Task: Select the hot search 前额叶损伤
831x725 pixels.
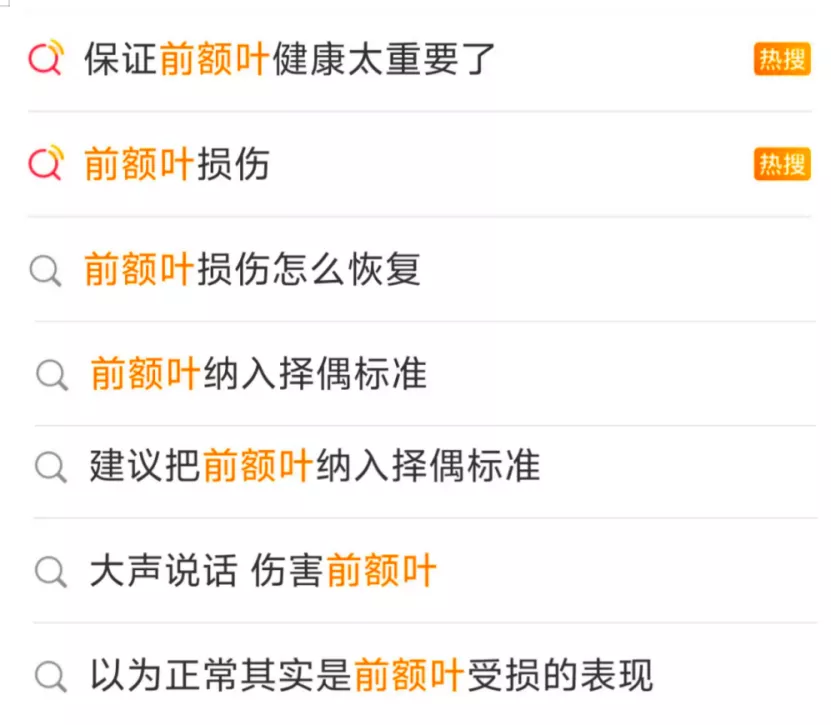Action: [x=177, y=165]
